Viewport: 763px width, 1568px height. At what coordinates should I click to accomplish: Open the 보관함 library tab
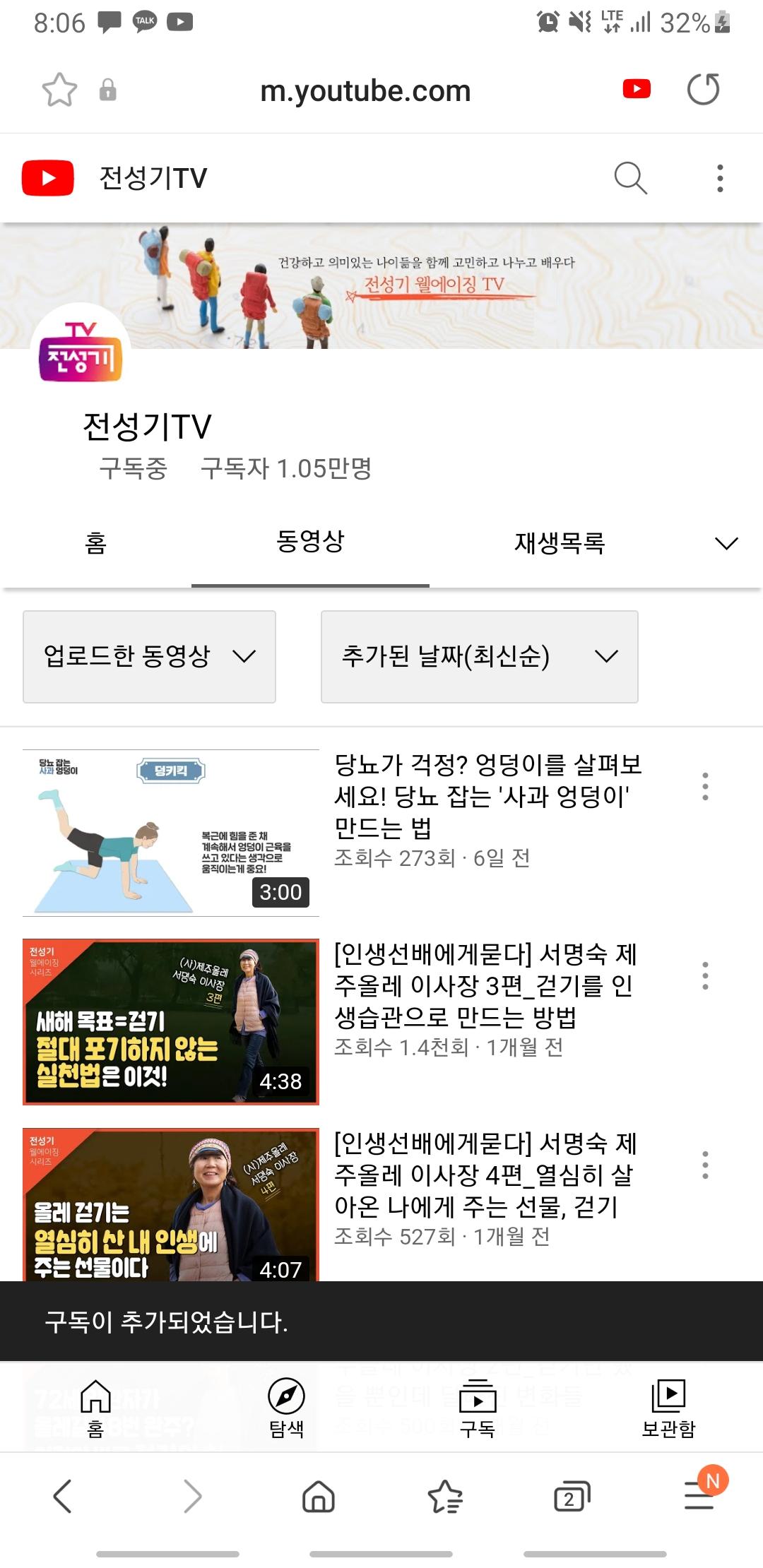pos(668,1407)
